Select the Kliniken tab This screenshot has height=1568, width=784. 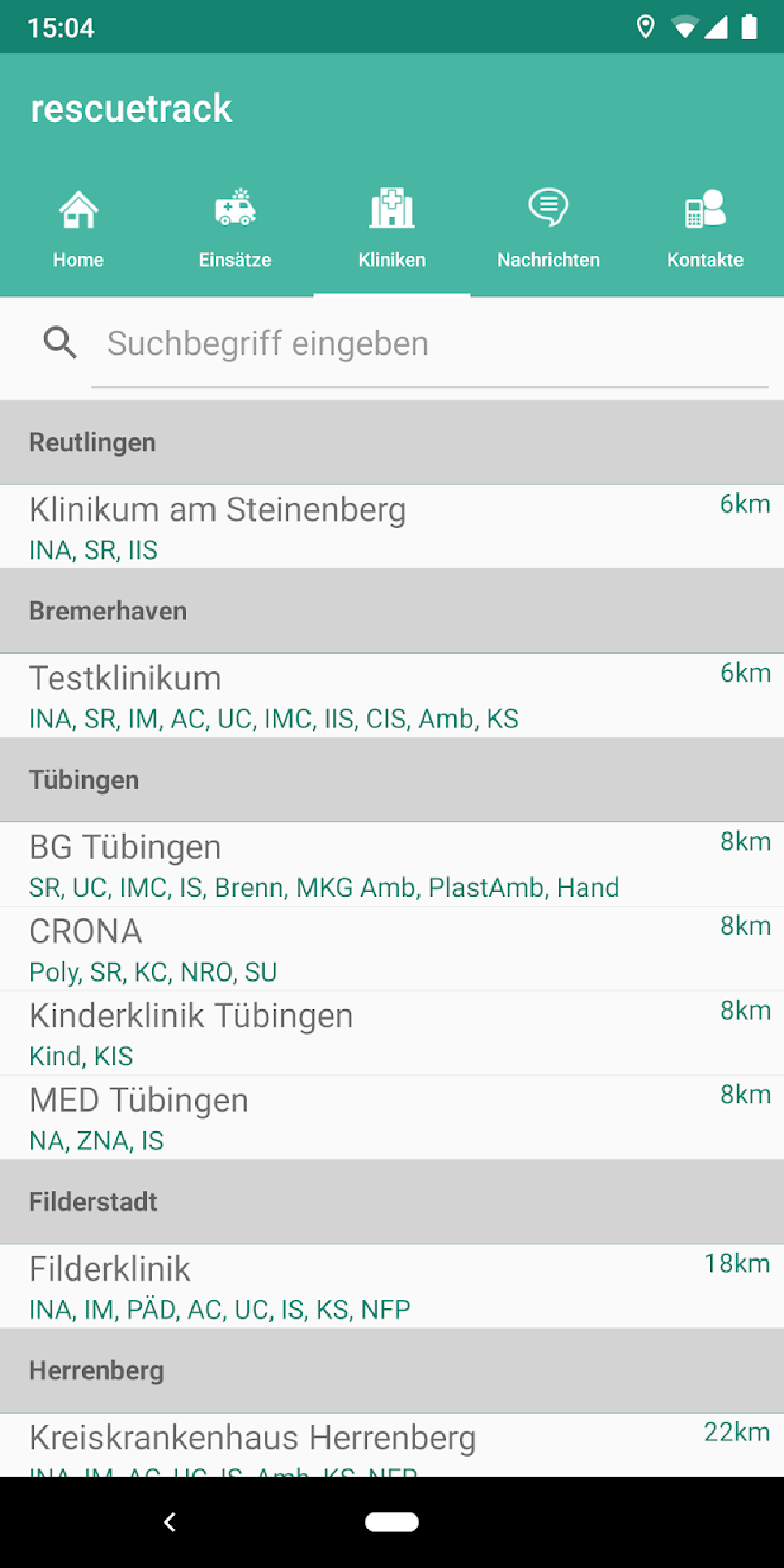(392, 228)
